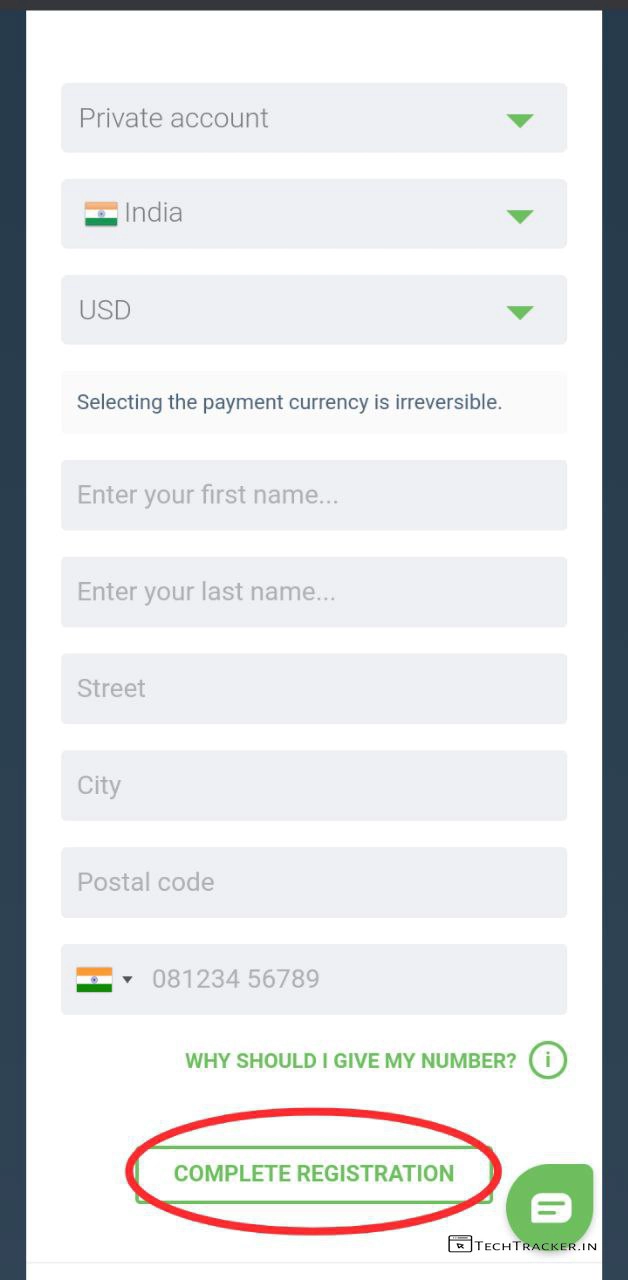Tap Complete Registration button
The height and width of the screenshot is (1280, 628).
(313, 1173)
